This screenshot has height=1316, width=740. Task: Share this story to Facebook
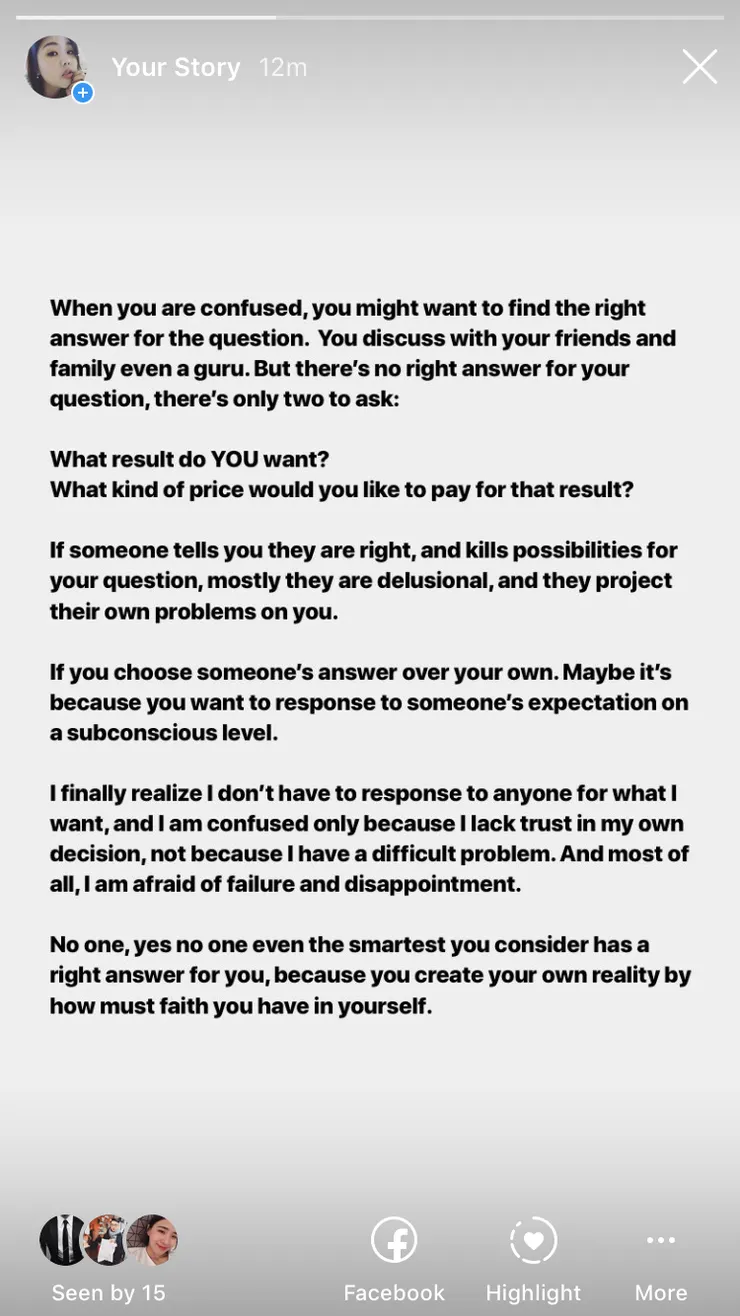coord(394,1259)
